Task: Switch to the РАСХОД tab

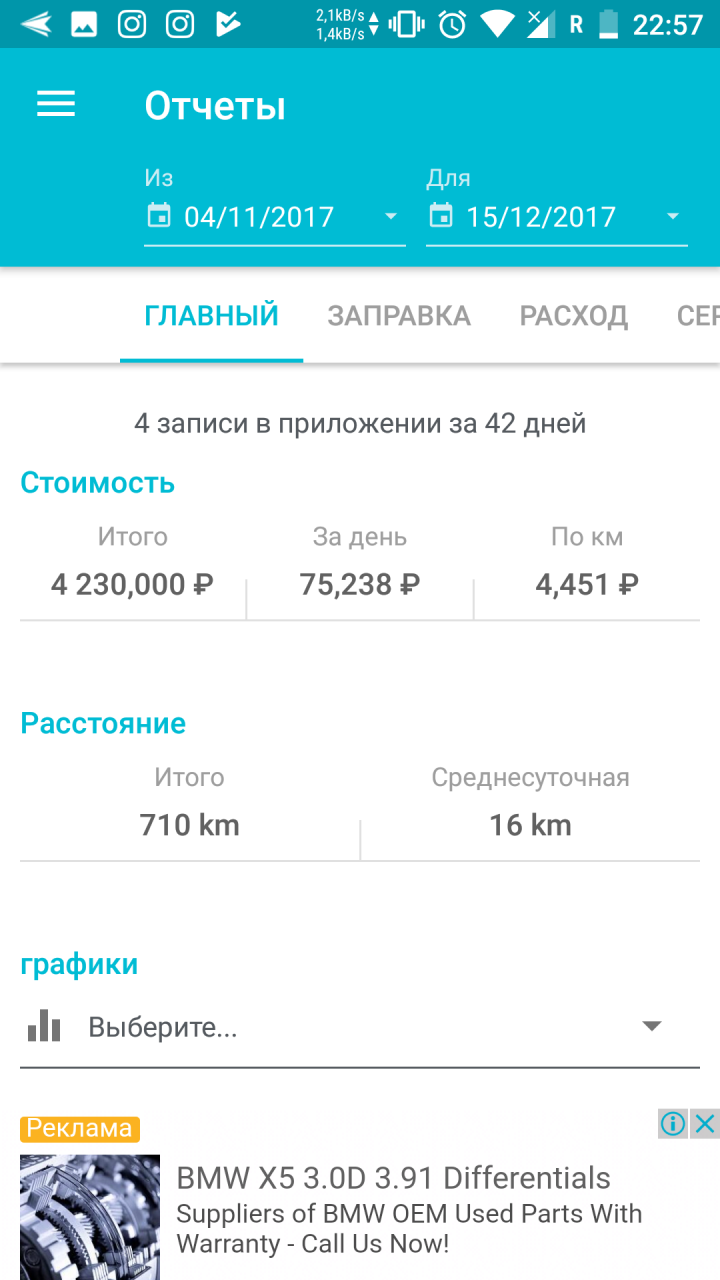Action: (x=573, y=316)
